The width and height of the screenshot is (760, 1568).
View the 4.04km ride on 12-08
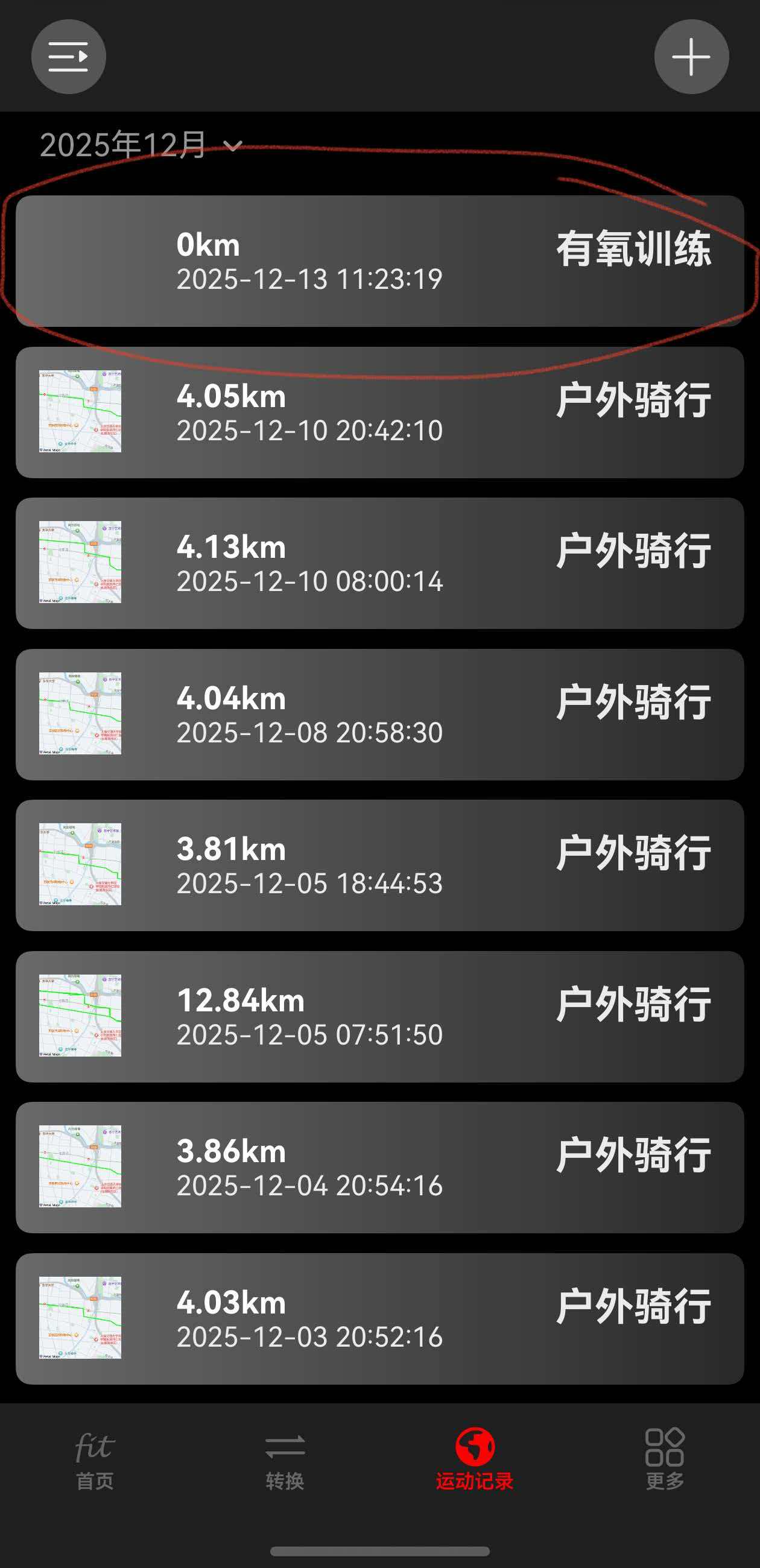[x=379, y=714]
